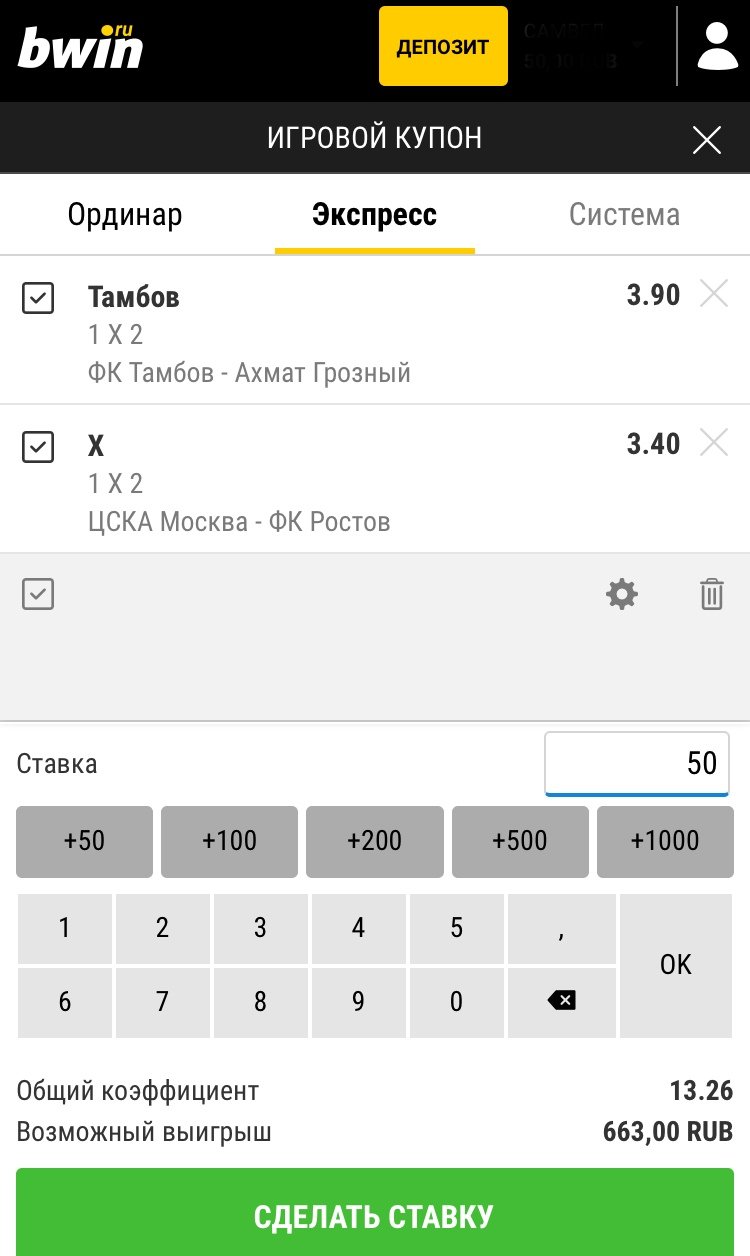This screenshot has width=750, height=1256.
Task: Close the Игровой купон bet slip
Action: (x=707, y=140)
